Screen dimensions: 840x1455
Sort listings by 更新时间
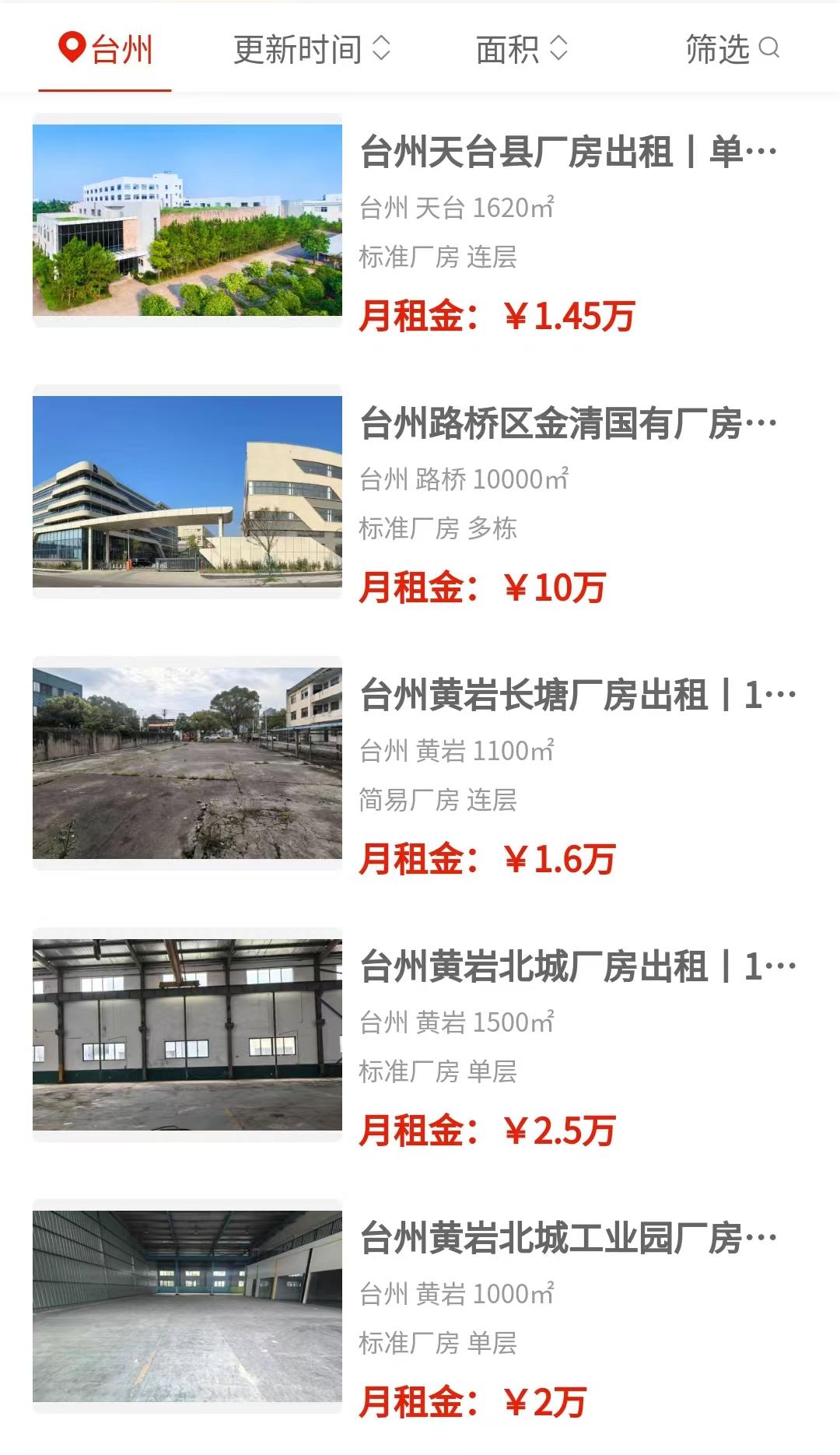pos(311,50)
